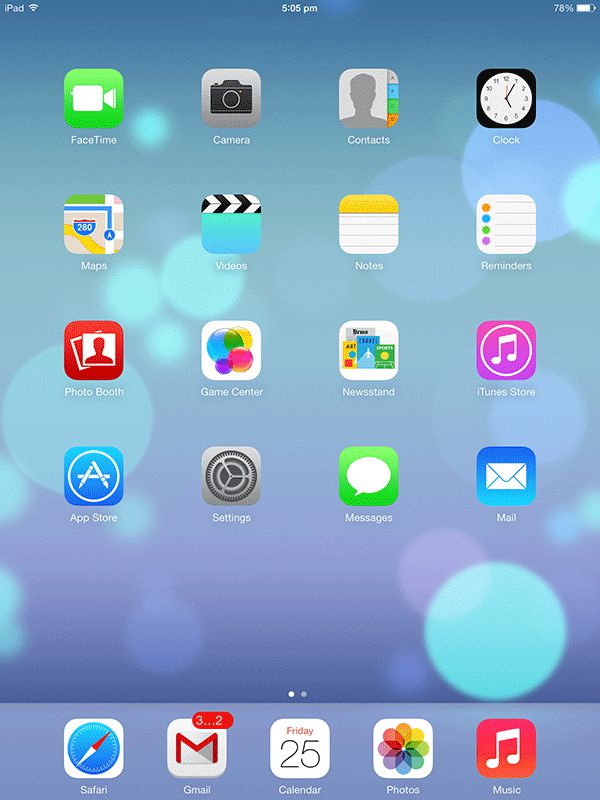Open the Calendar app in dock
Image resolution: width=600 pixels, height=800 pixels.
300,748
